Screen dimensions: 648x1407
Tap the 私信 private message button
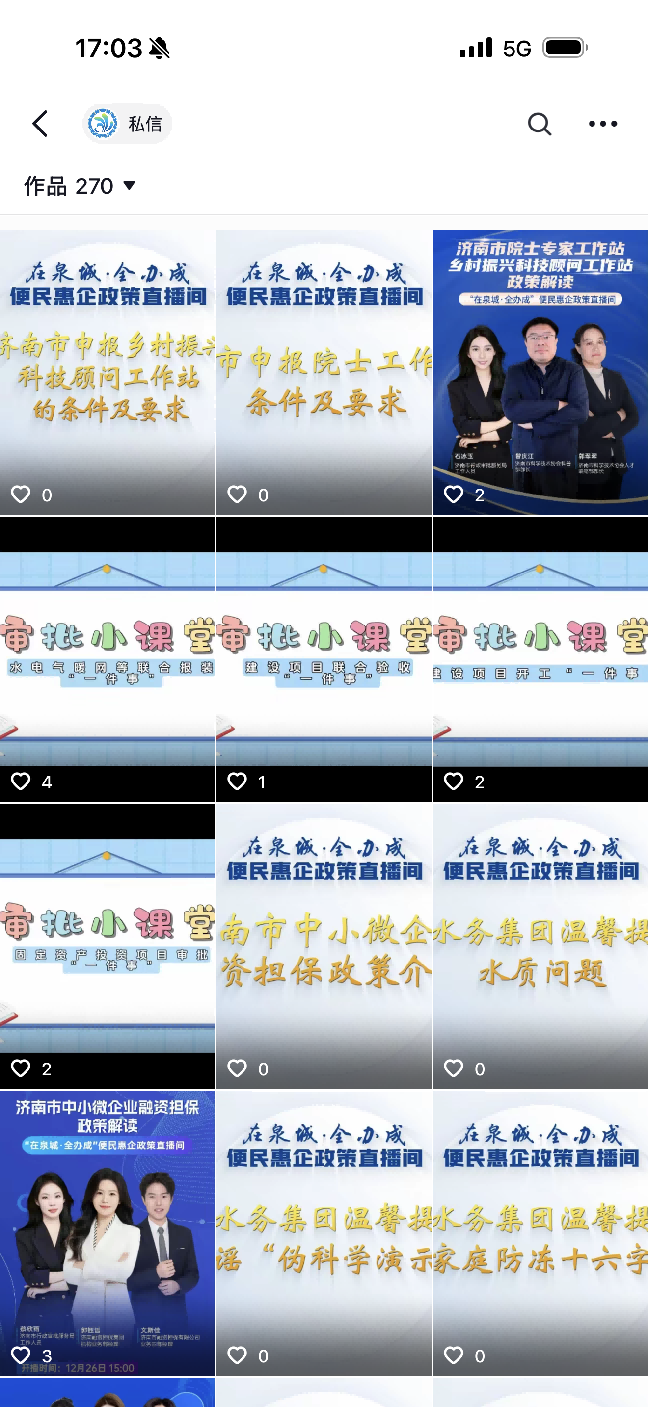pyautogui.click(x=128, y=124)
